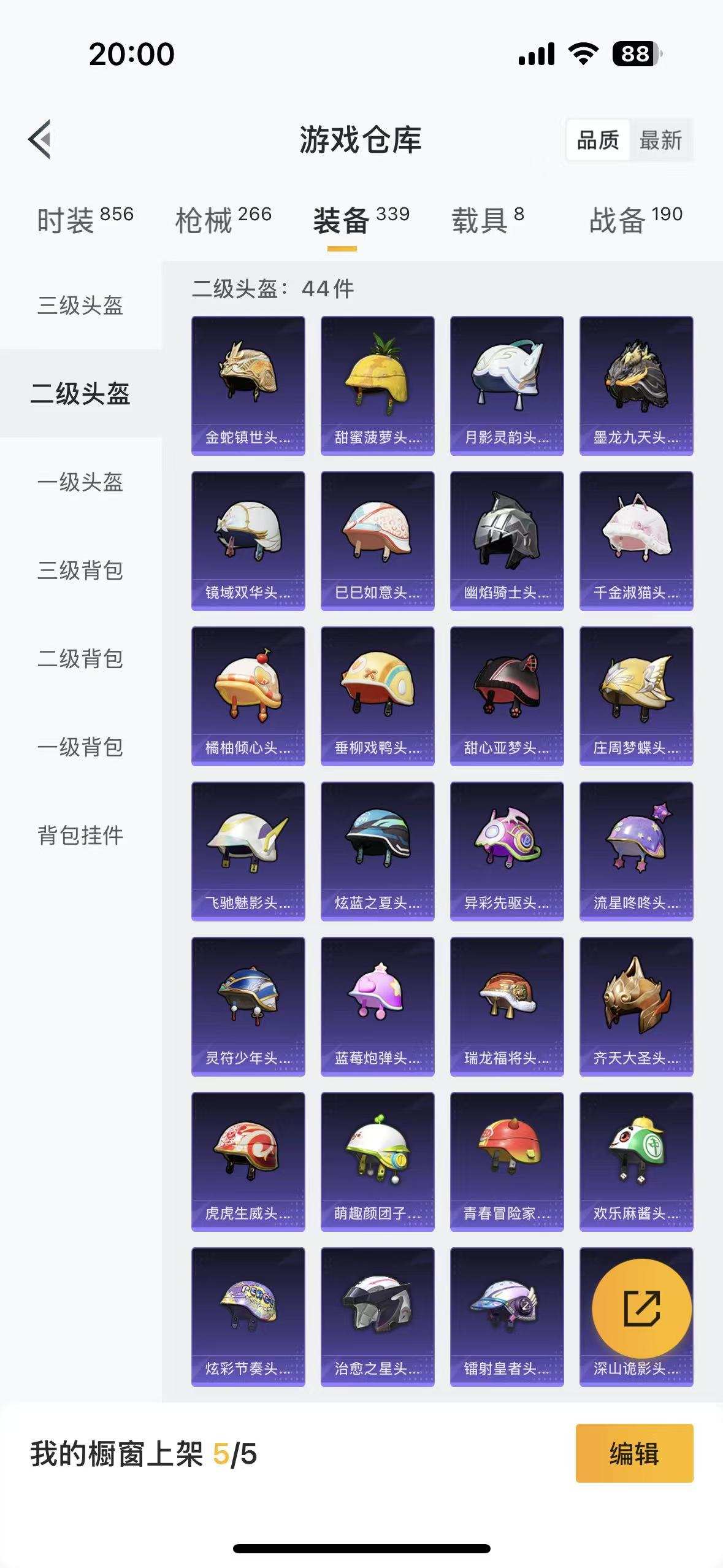
Task: Open the 金蛇镇世头盔 item
Action: tap(248, 386)
